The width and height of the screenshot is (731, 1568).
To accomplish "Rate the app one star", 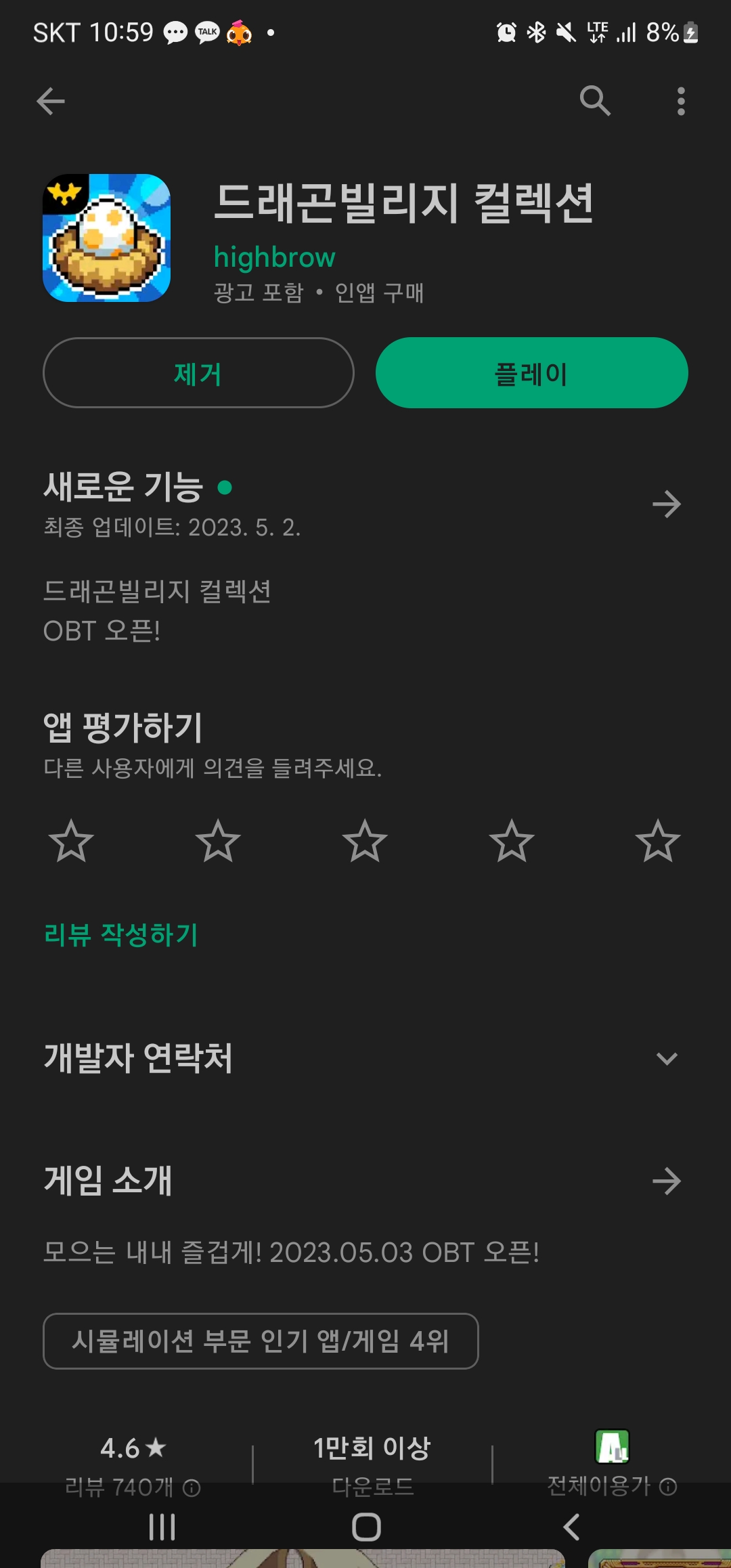I will pyautogui.click(x=71, y=841).
